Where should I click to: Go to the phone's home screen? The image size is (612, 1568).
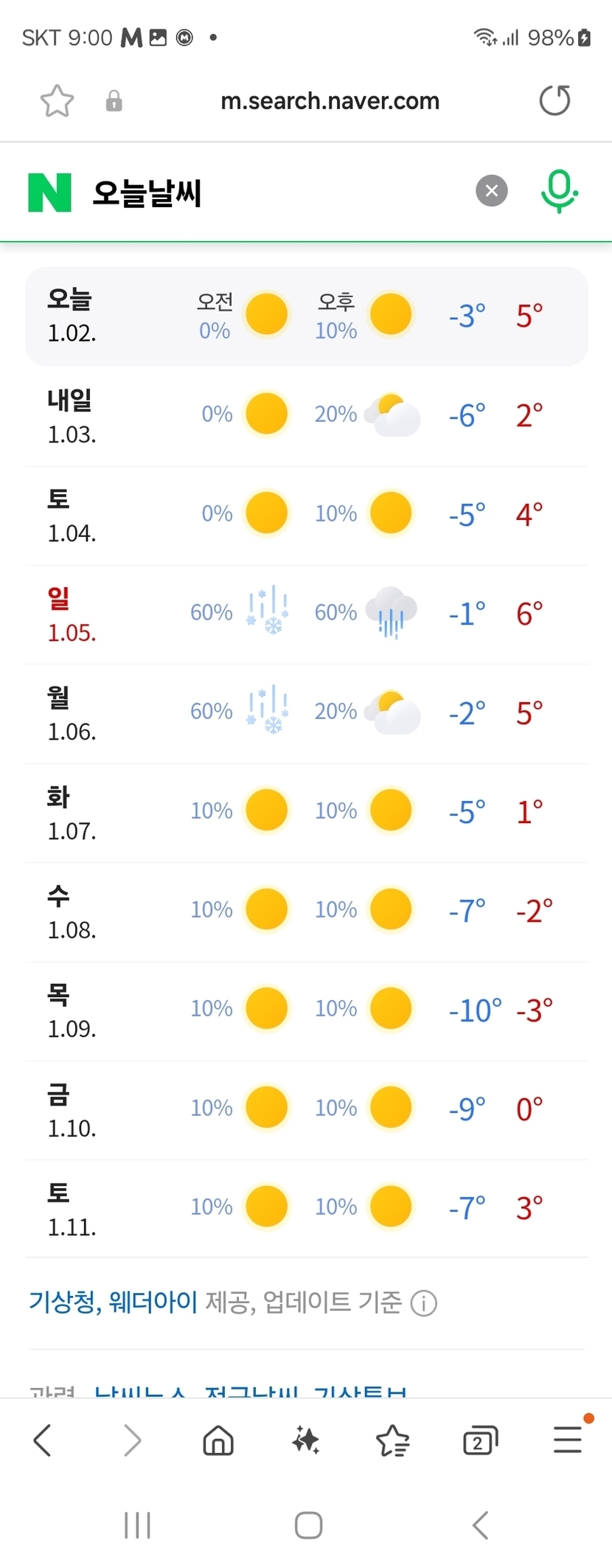click(x=308, y=1525)
